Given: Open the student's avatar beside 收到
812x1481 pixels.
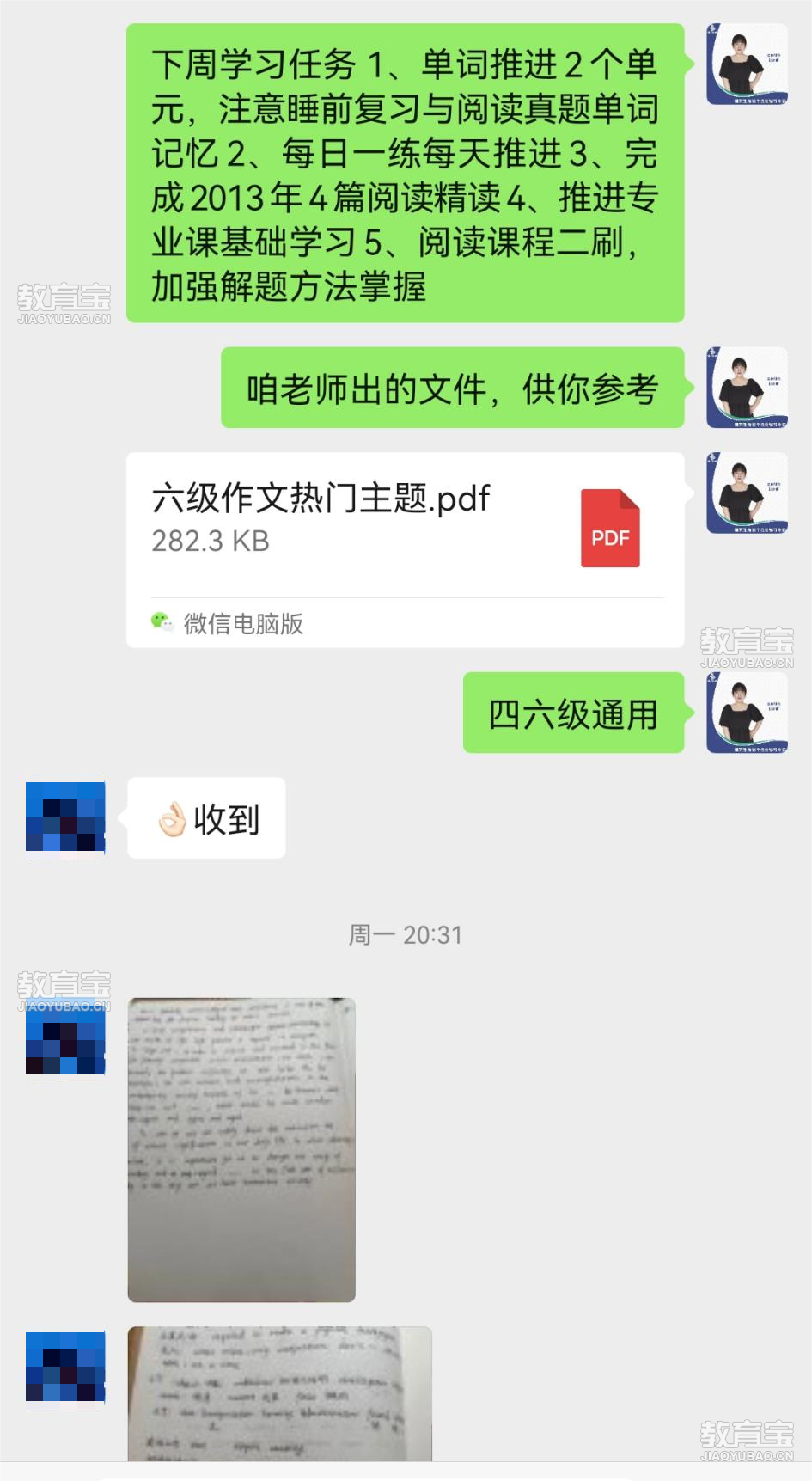Looking at the screenshot, I should click(x=65, y=817).
